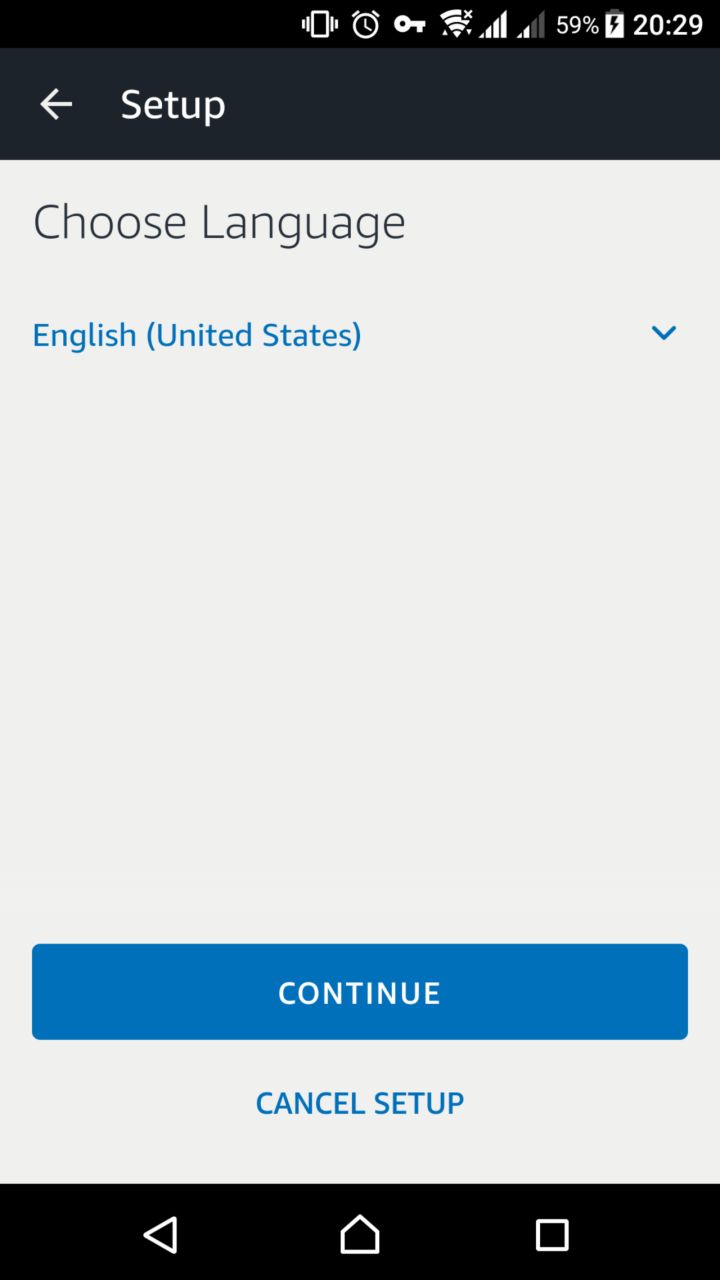Tap the system home button
Image resolution: width=720 pixels, height=1280 pixels.
pos(360,1234)
